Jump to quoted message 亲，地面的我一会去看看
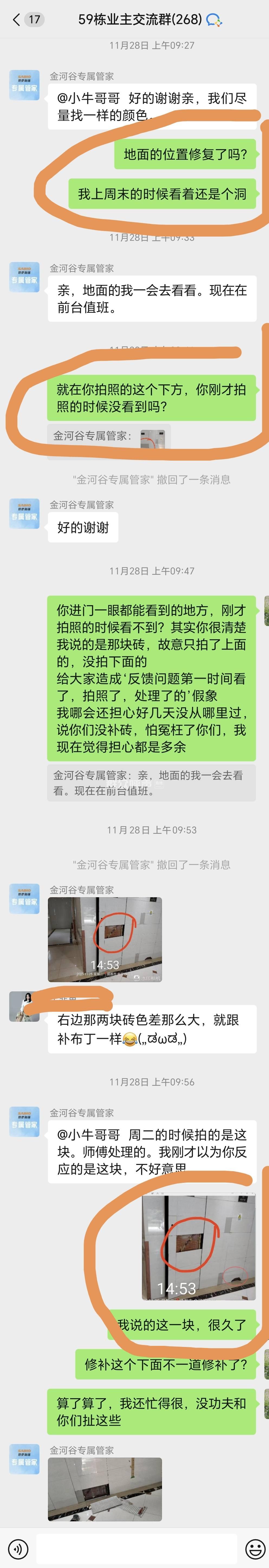 [151, 783]
